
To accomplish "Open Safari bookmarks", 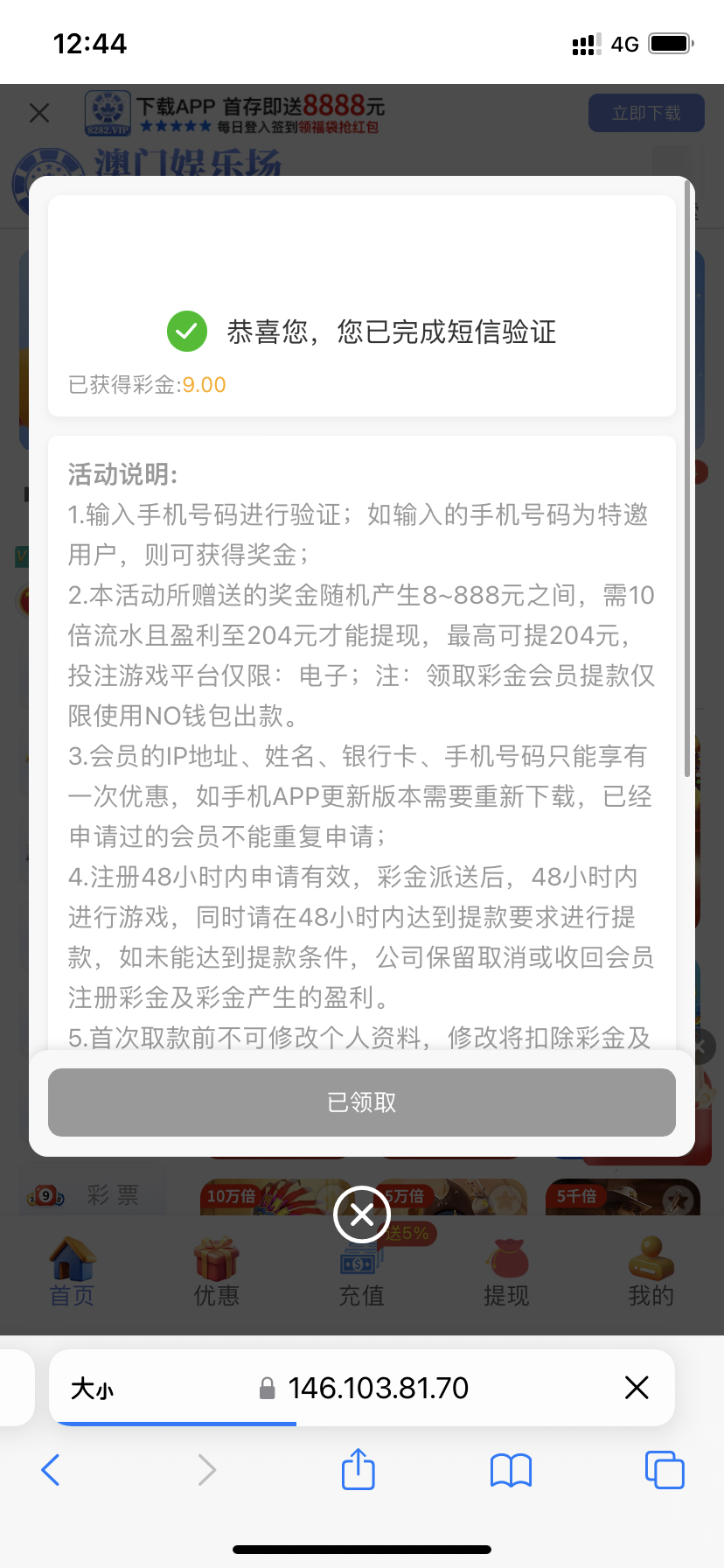I will 511,1470.
